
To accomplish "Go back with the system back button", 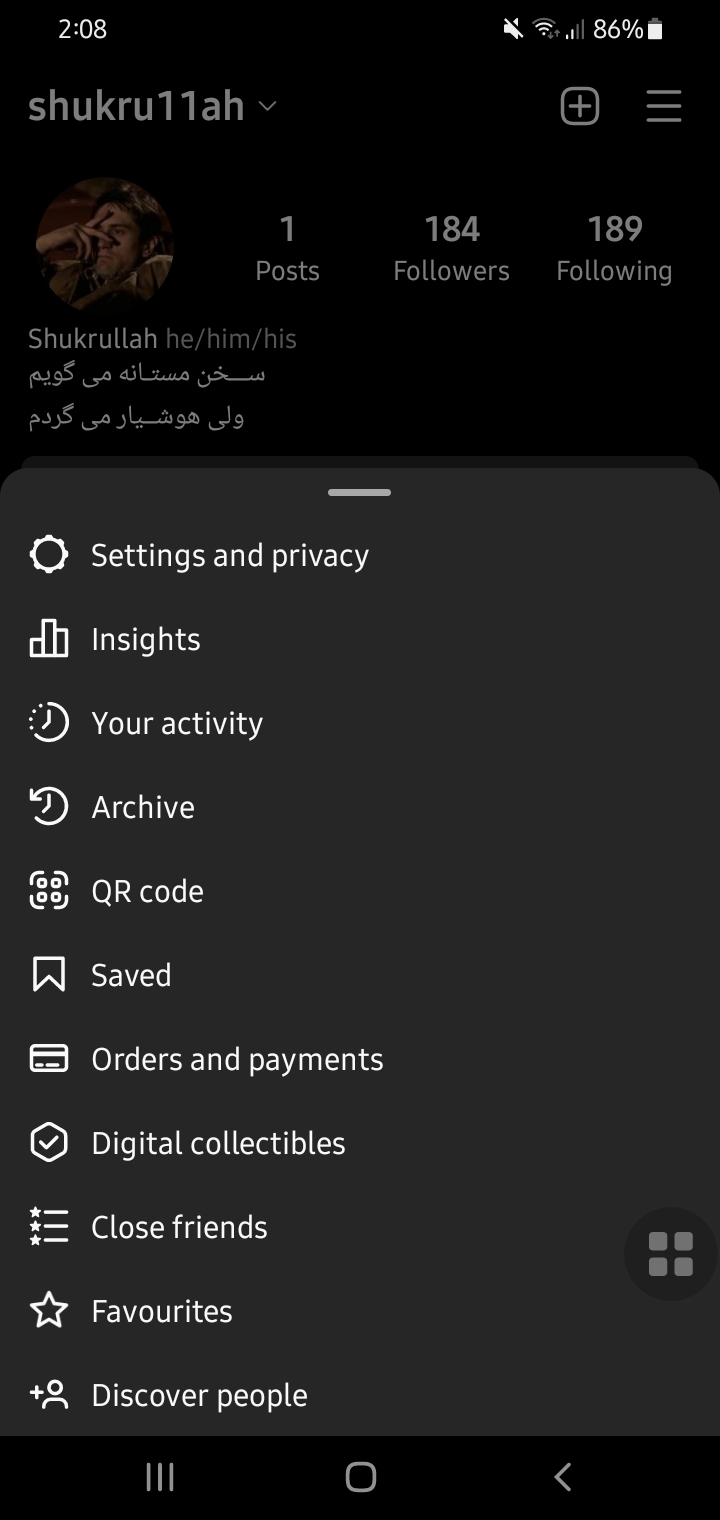I will pos(563,1477).
